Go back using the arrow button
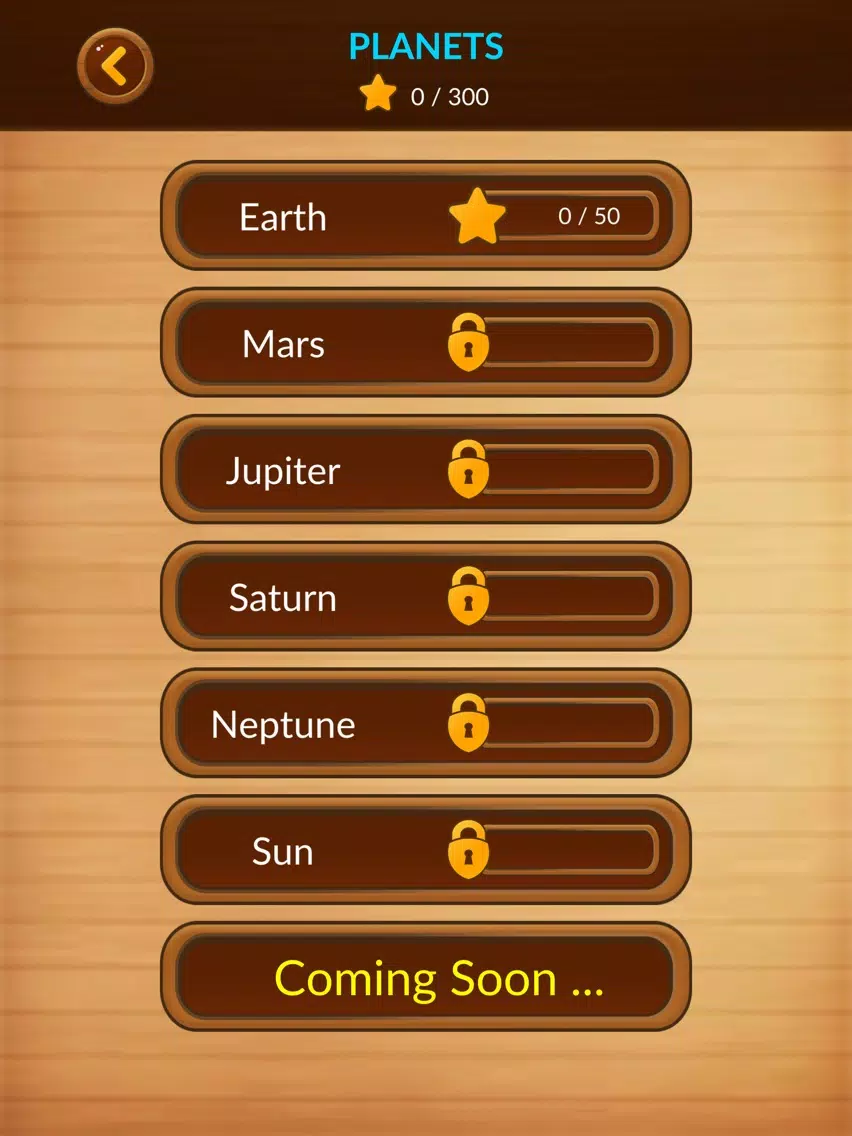The height and width of the screenshot is (1136, 852). [115, 67]
